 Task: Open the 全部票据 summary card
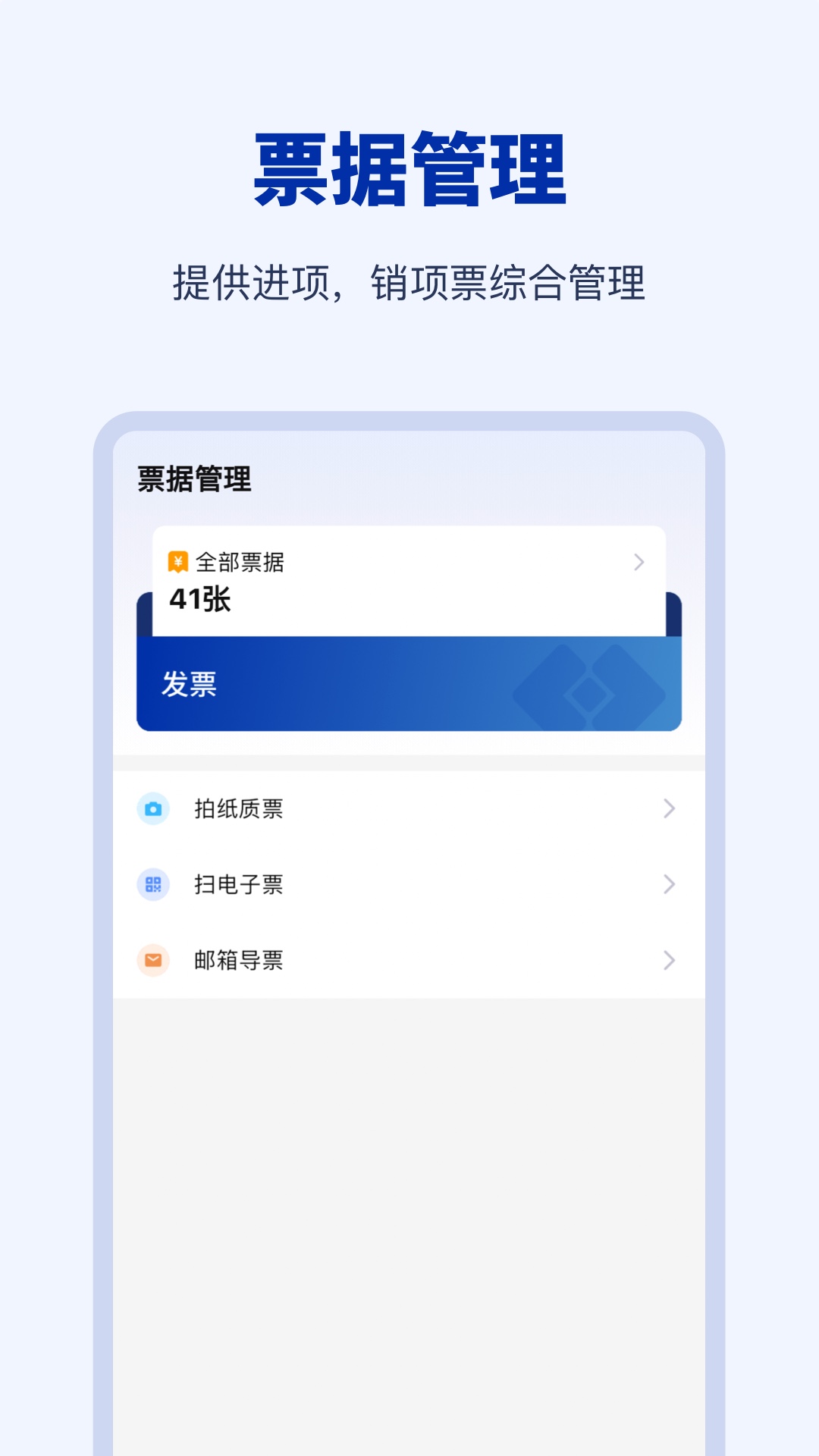[x=409, y=580]
